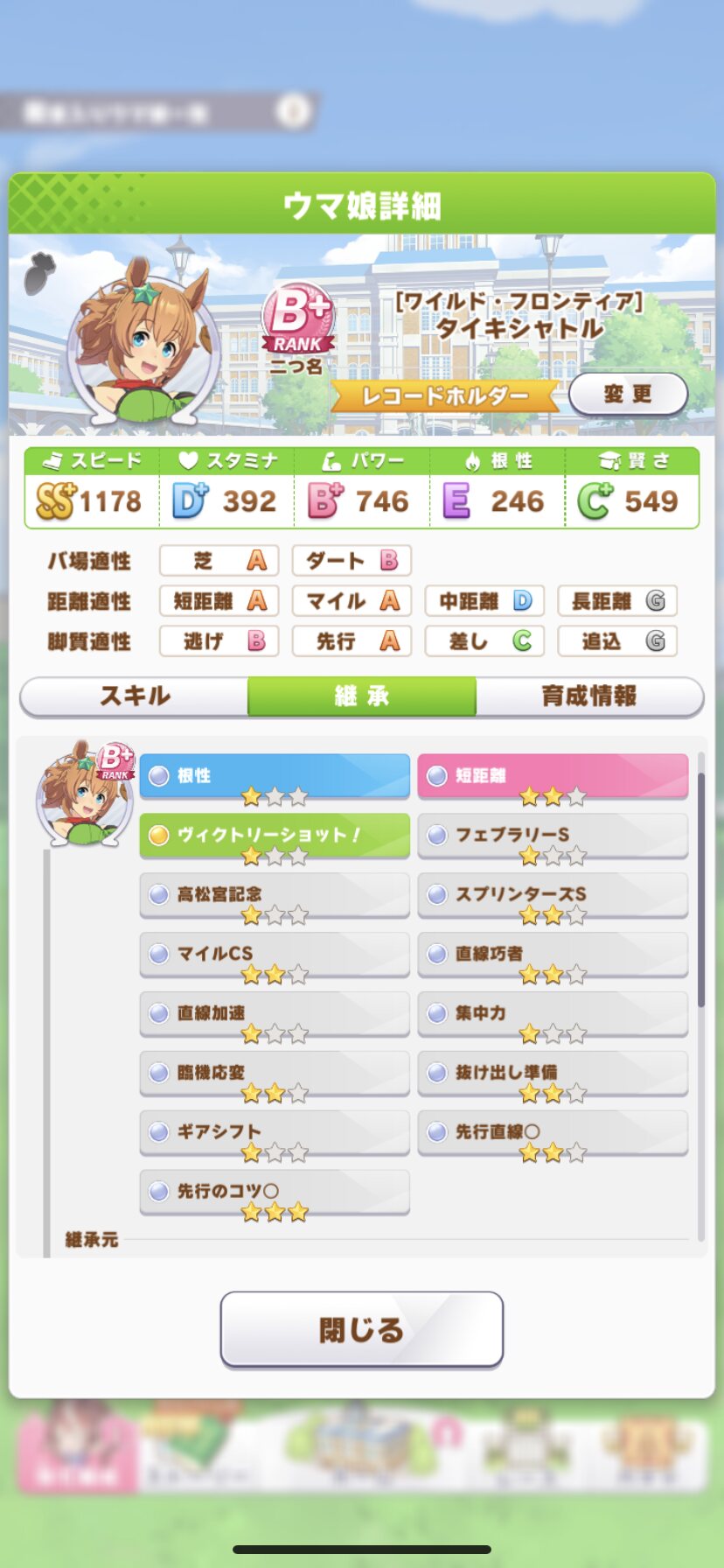View the 根性 factor details
Screen dimensions: 724x1568
pyautogui.click(x=275, y=776)
